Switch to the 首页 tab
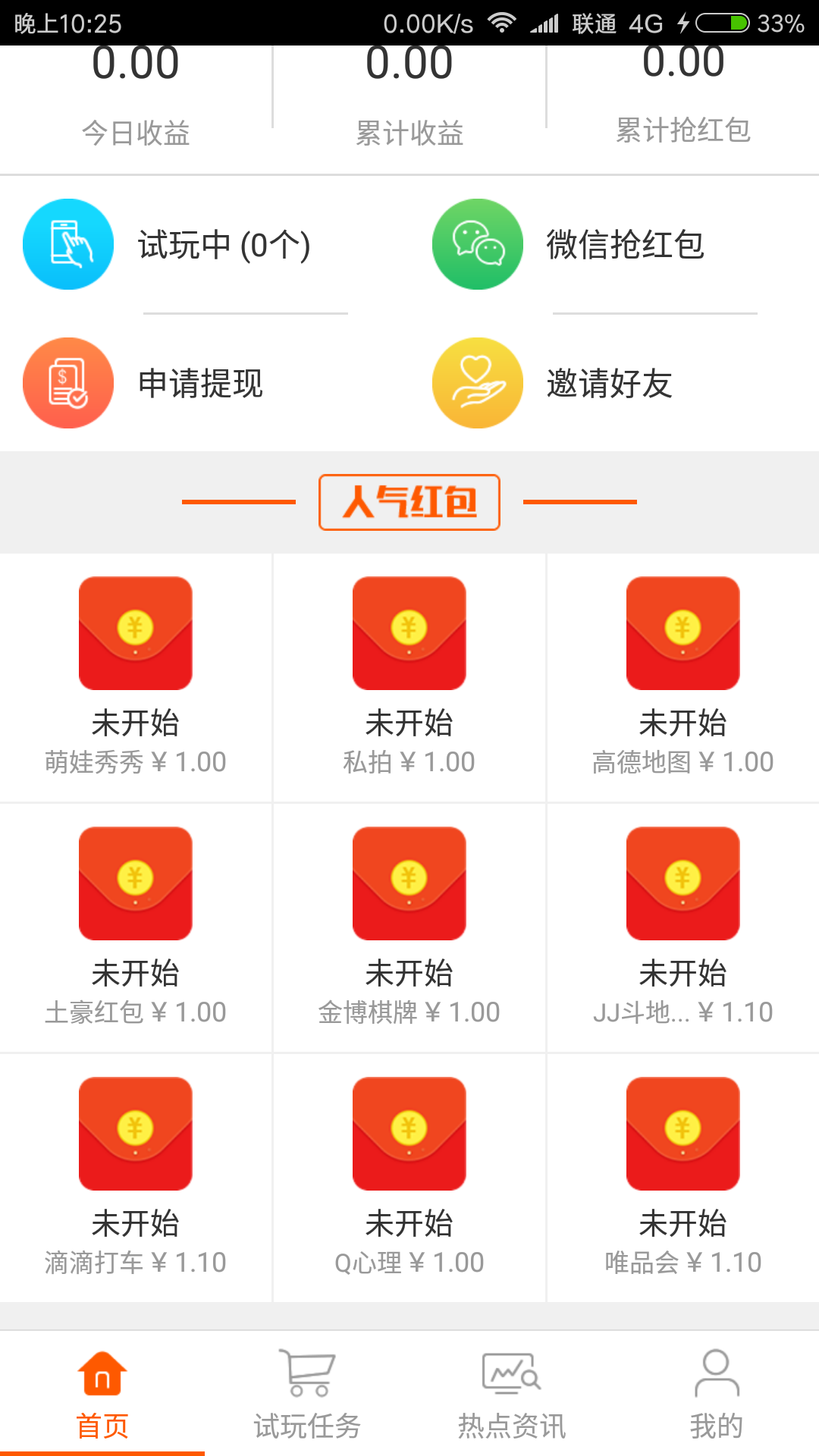819x1456 pixels. [x=102, y=1394]
